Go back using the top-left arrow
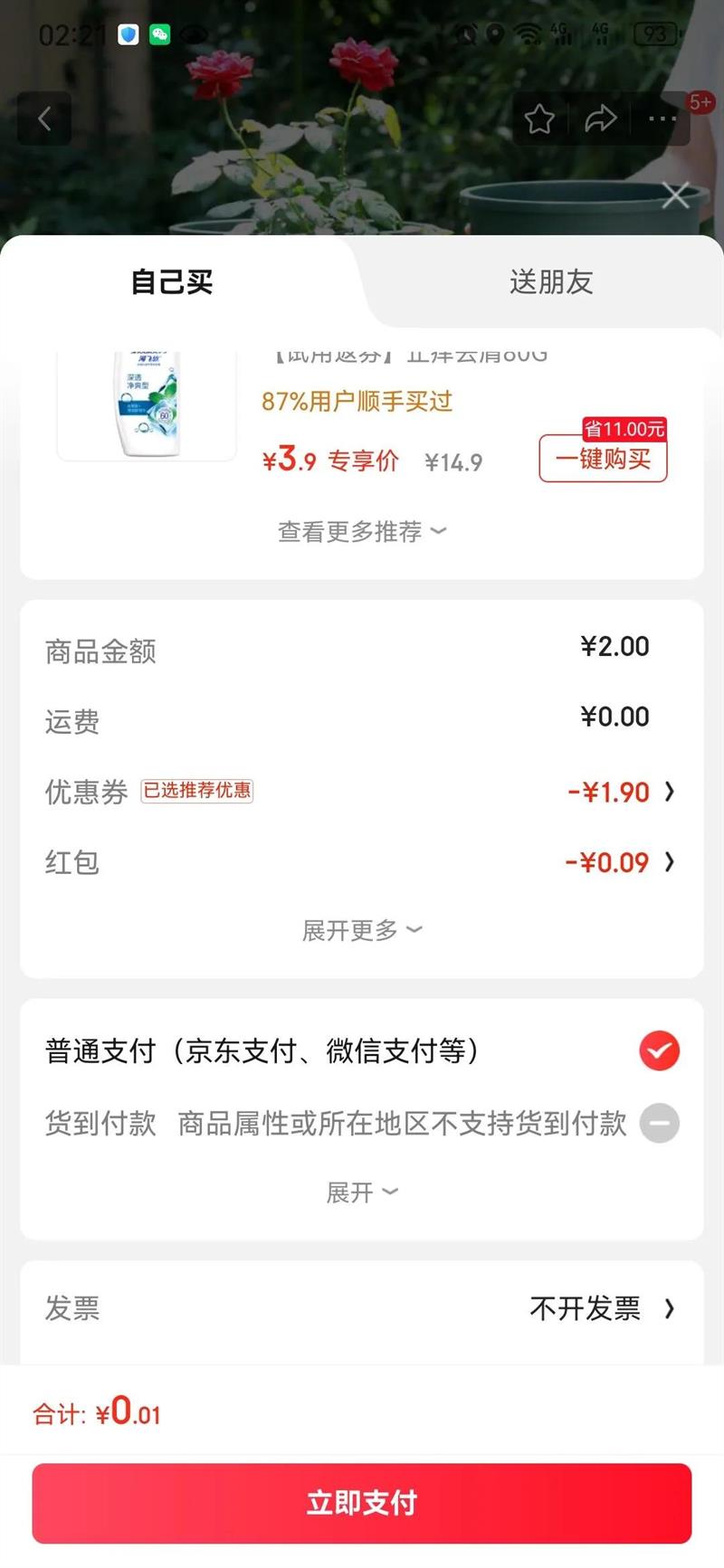Image resolution: width=724 pixels, height=1568 pixels. coord(43,119)
